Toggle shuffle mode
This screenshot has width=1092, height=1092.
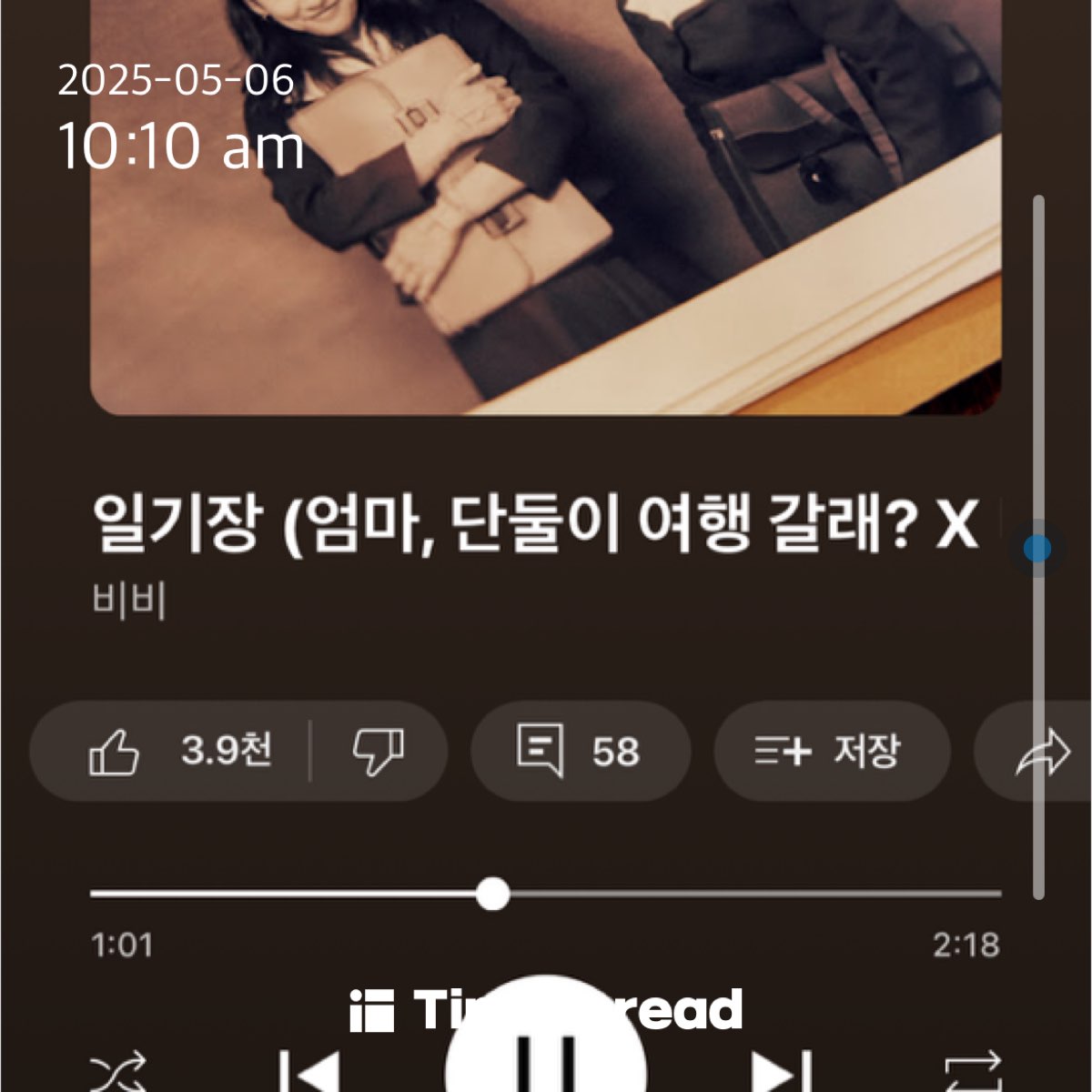click(118, 1072)
